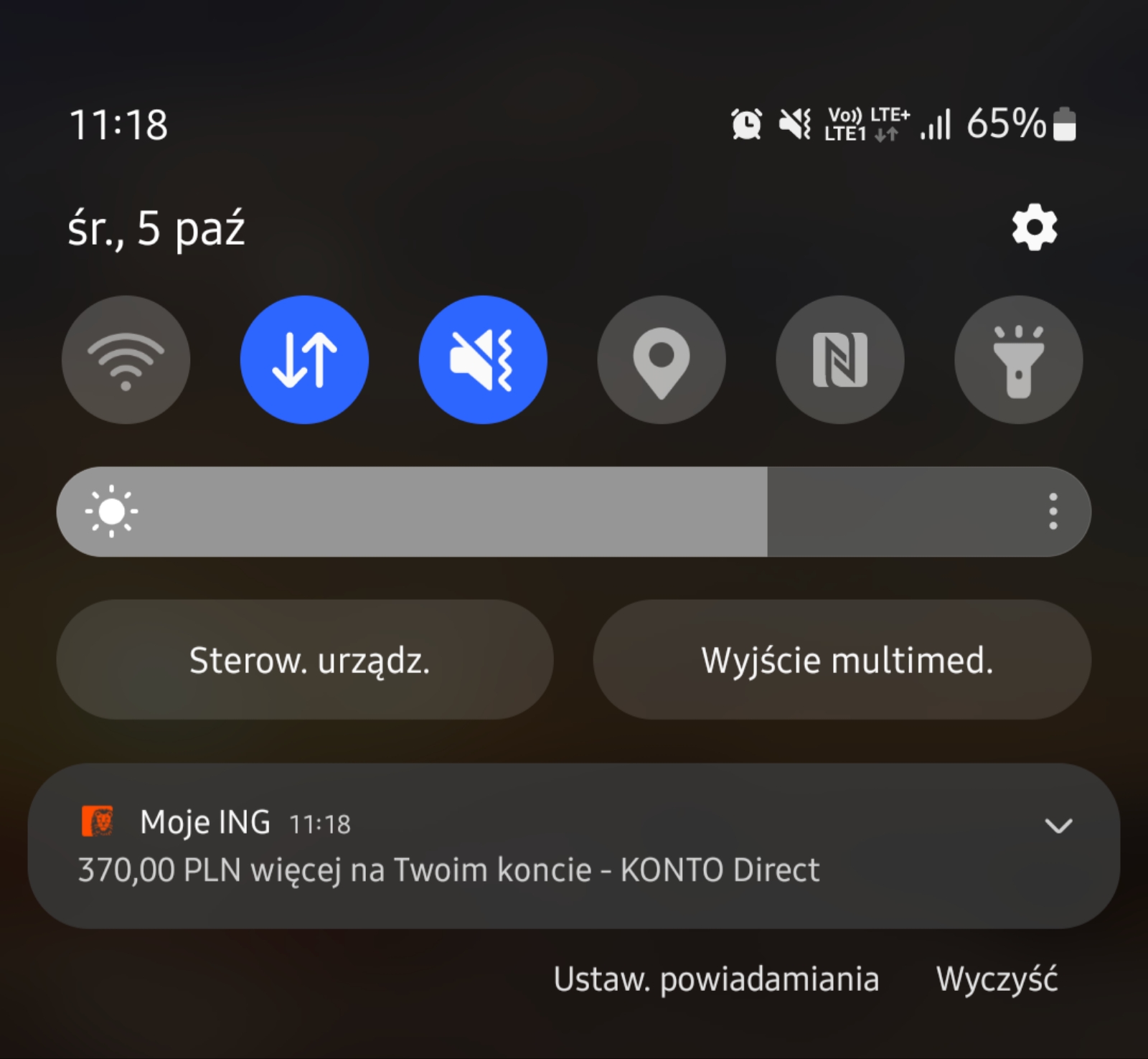Turn on the Wi-Fi toggle
Viewport: 1148px width, 1059px height.
[x=126, y=359]
